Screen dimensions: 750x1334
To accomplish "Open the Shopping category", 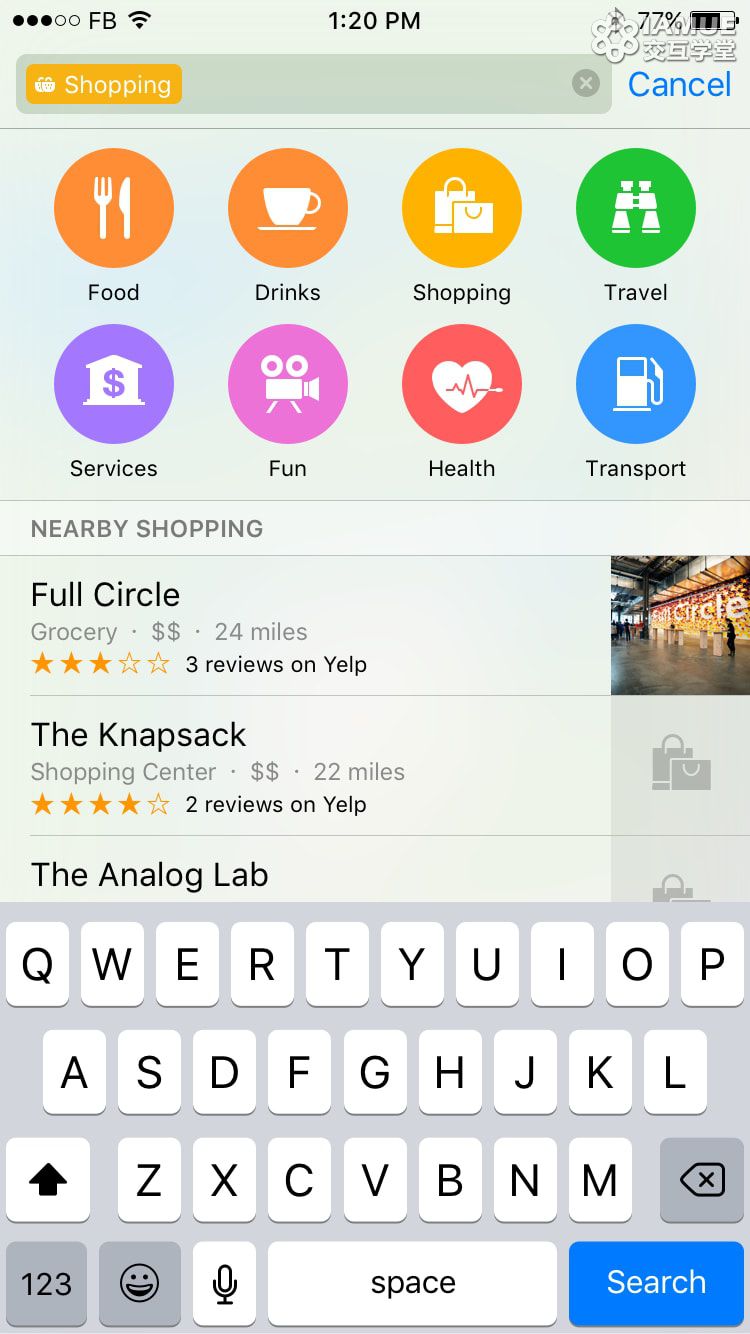I will (462, 226).
